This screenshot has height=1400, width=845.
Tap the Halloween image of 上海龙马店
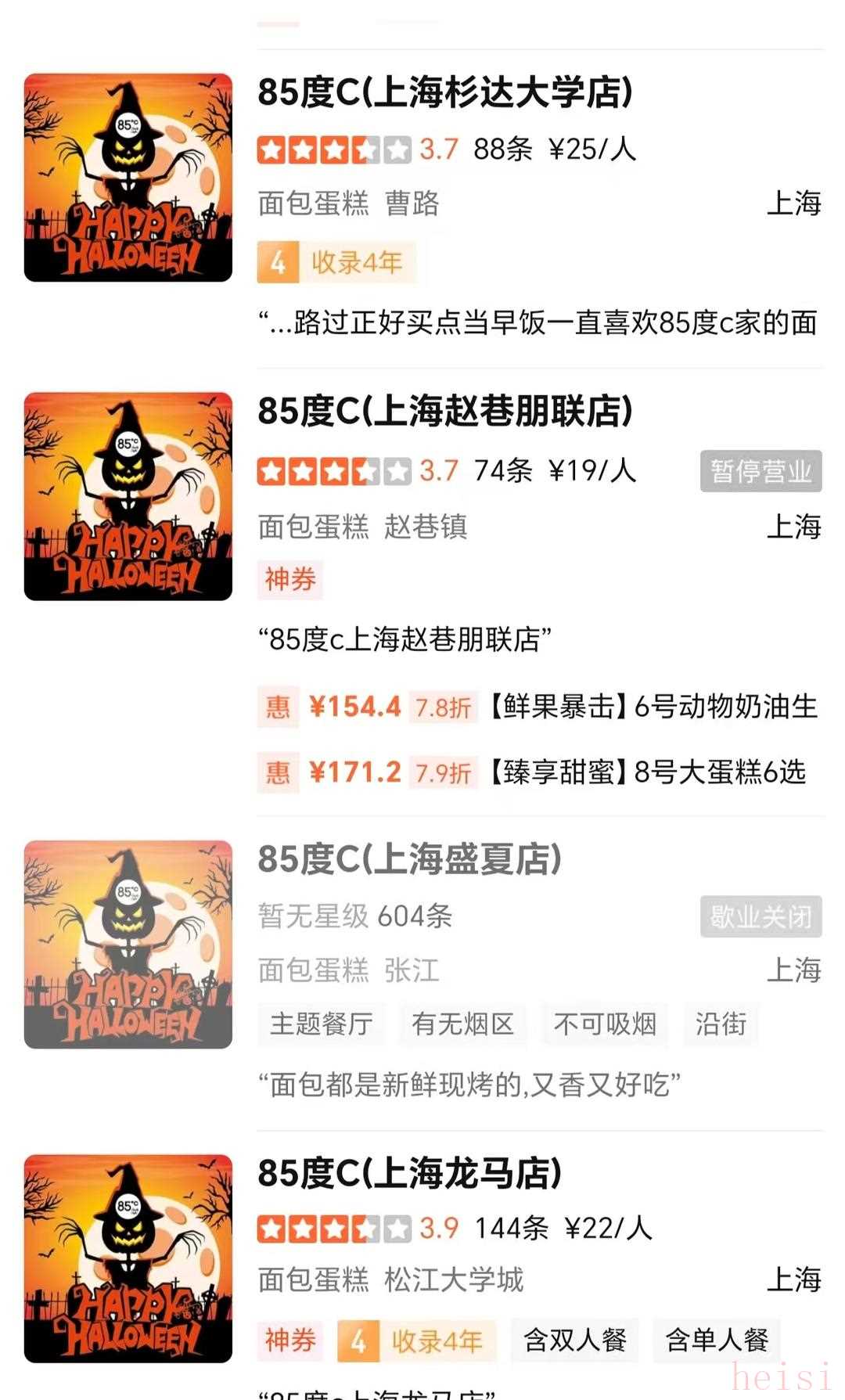[x=128, y=1258]
